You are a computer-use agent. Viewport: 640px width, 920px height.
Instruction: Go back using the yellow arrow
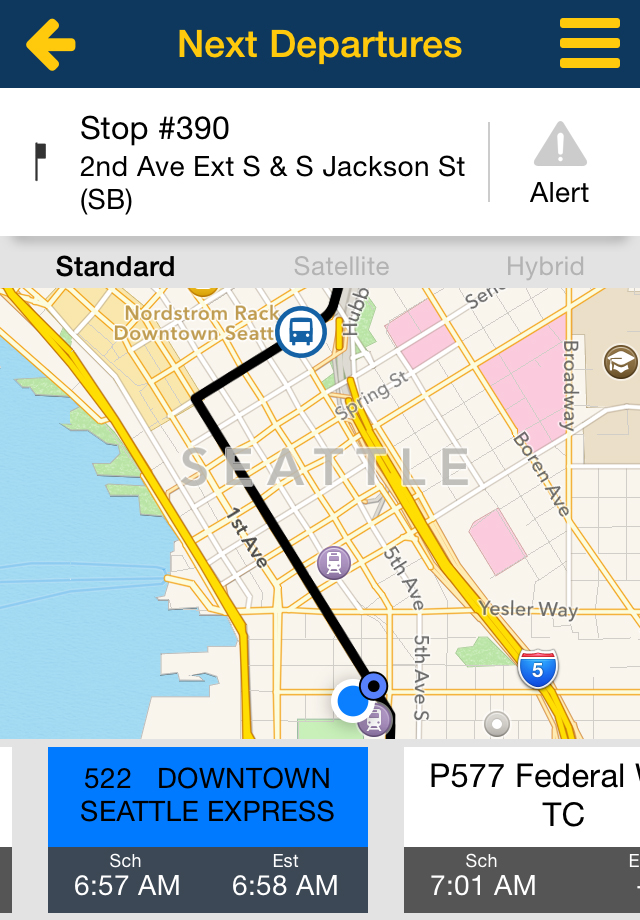tap(51, 45)
